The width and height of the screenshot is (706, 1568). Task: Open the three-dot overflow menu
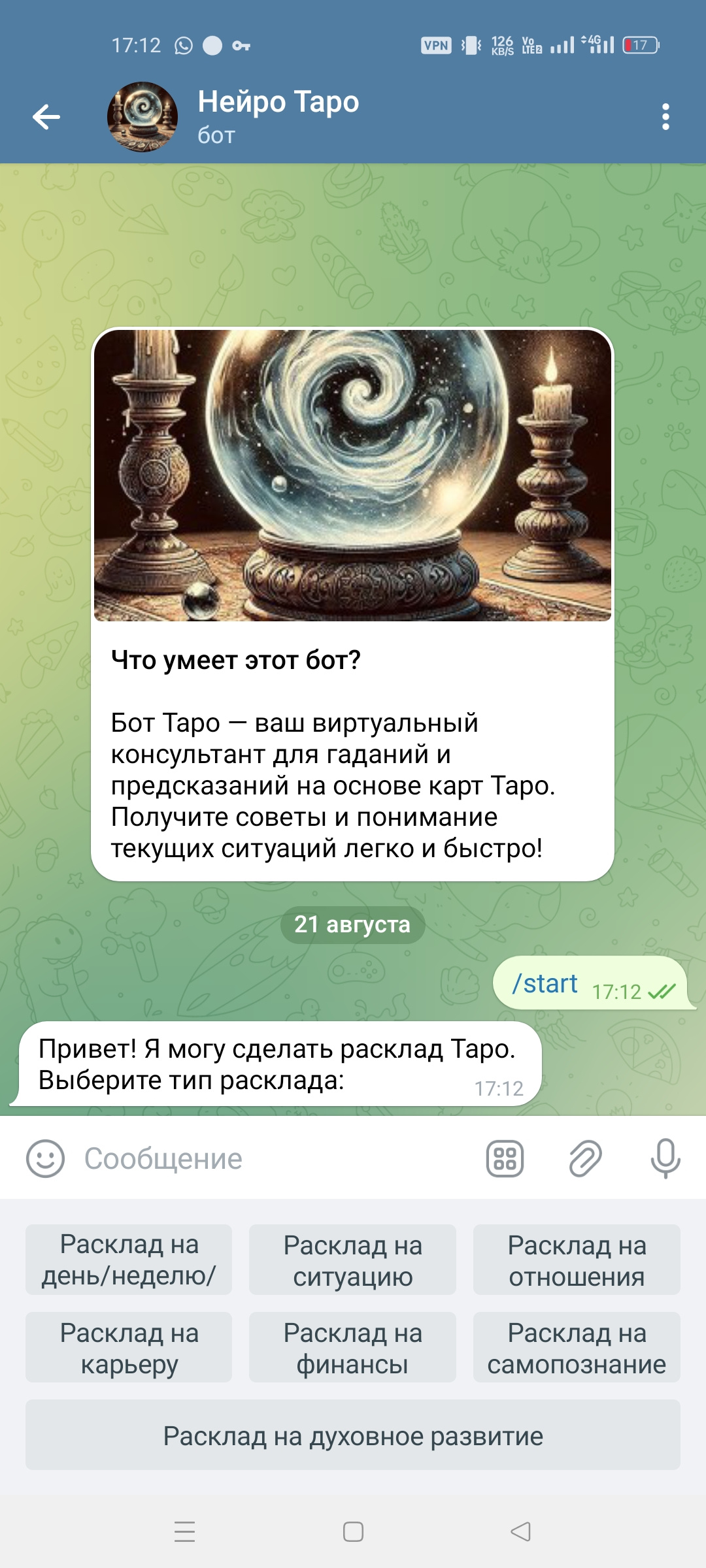665,118
